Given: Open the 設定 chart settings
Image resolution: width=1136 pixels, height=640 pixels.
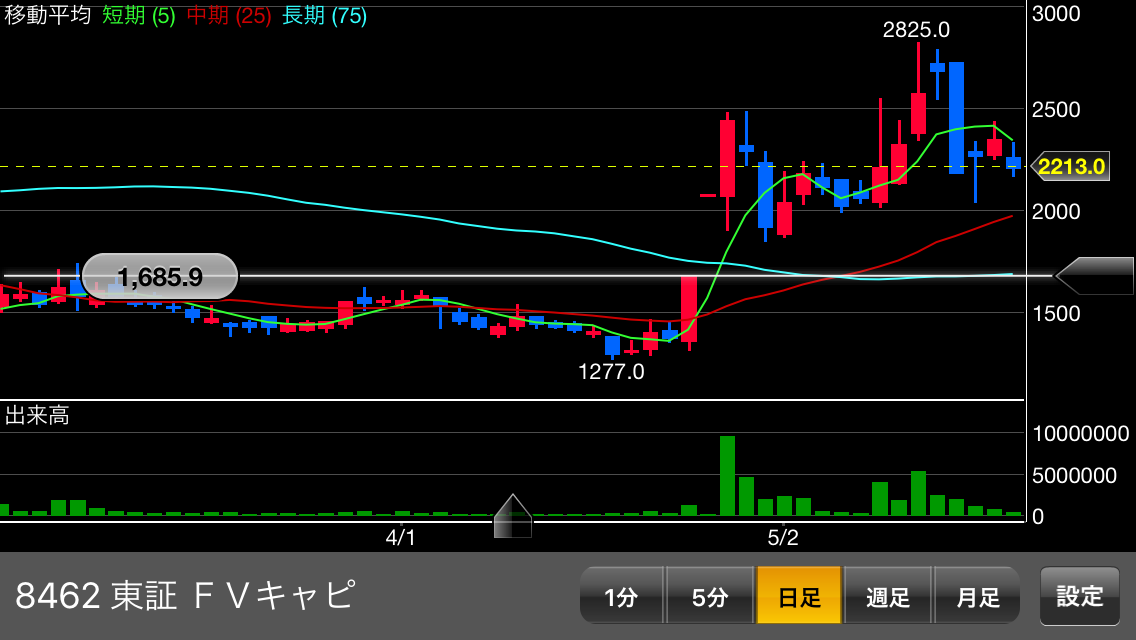Looking at the screenshot, I should click(1079, 596).
